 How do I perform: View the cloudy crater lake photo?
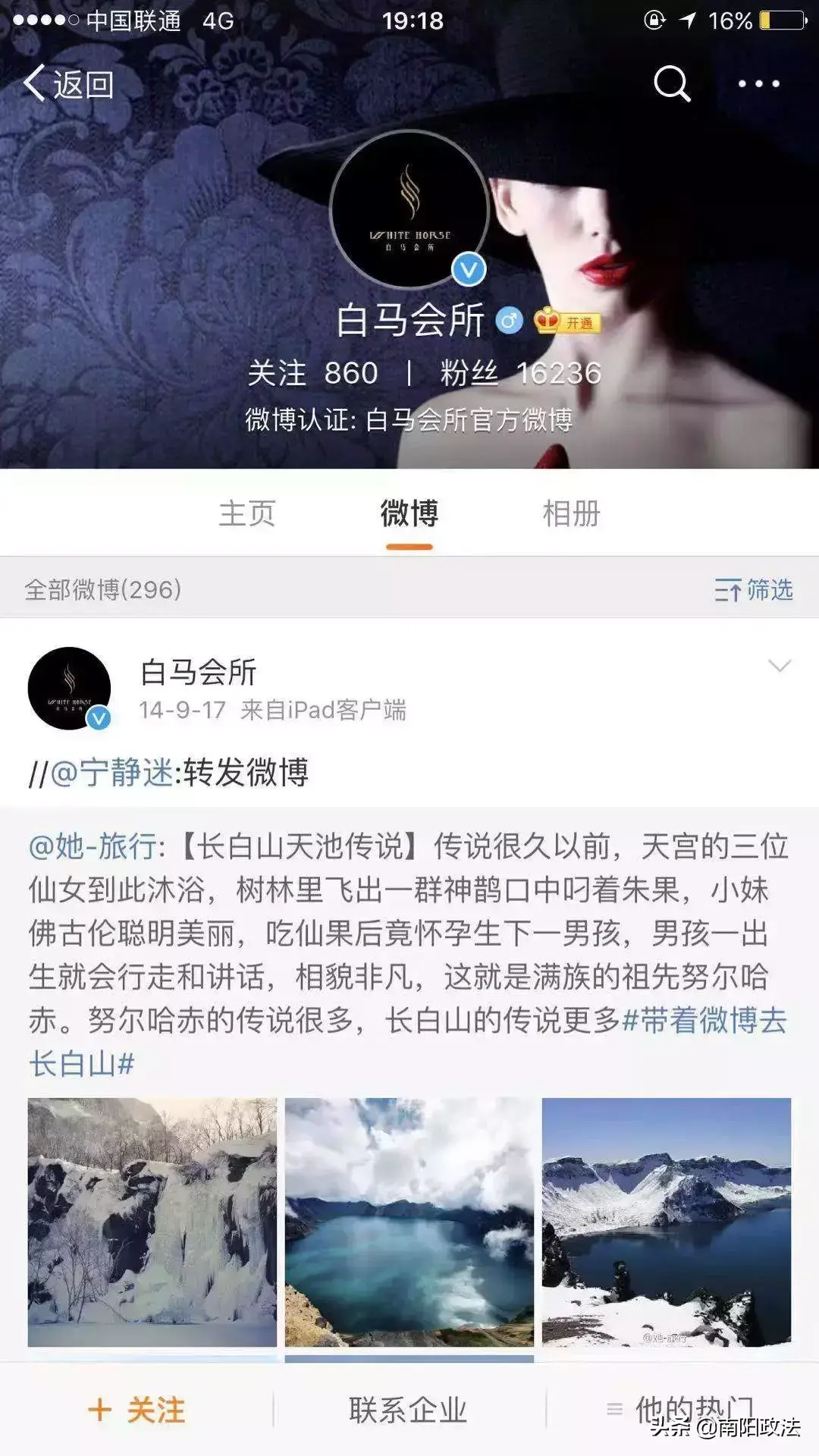tap(409, 1222)
